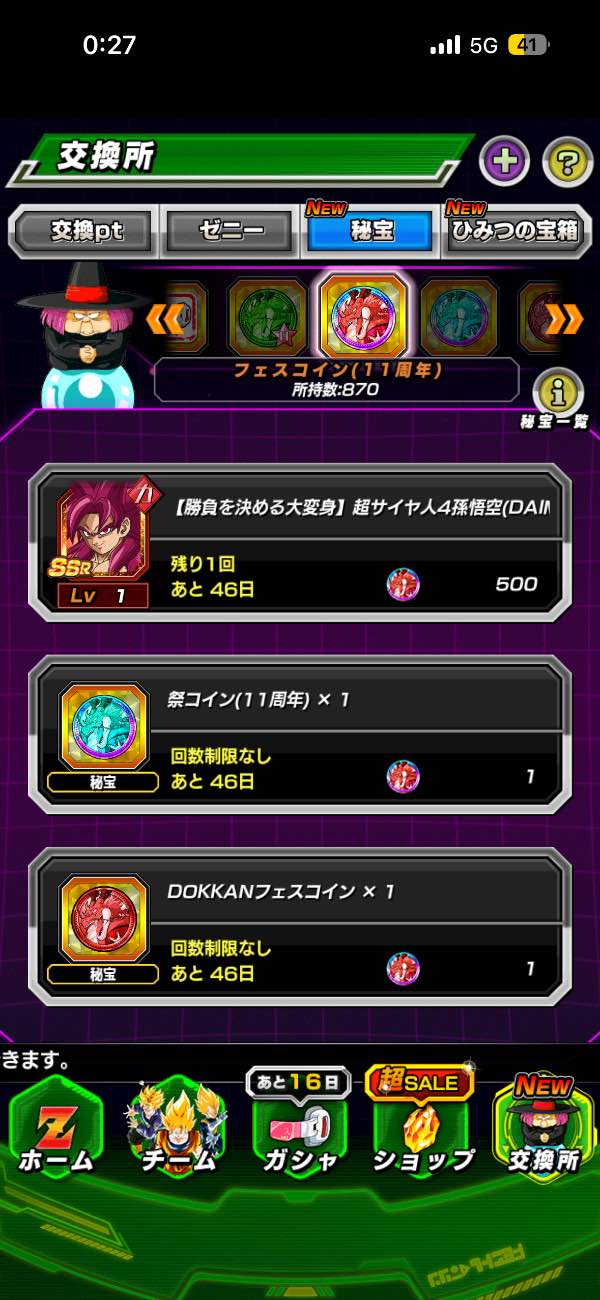Open the help question mark icon
This screenshot has height=1300, width=600.
click(567, 161)
